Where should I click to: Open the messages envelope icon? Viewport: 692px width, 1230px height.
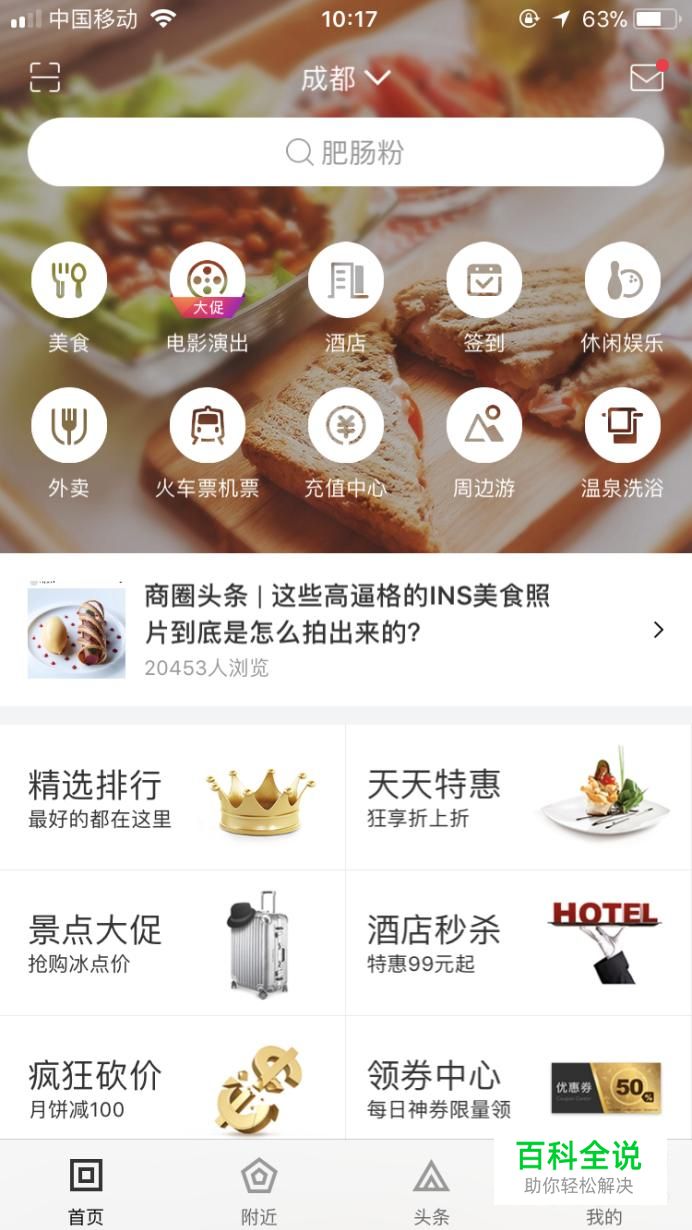click(647, 78)
